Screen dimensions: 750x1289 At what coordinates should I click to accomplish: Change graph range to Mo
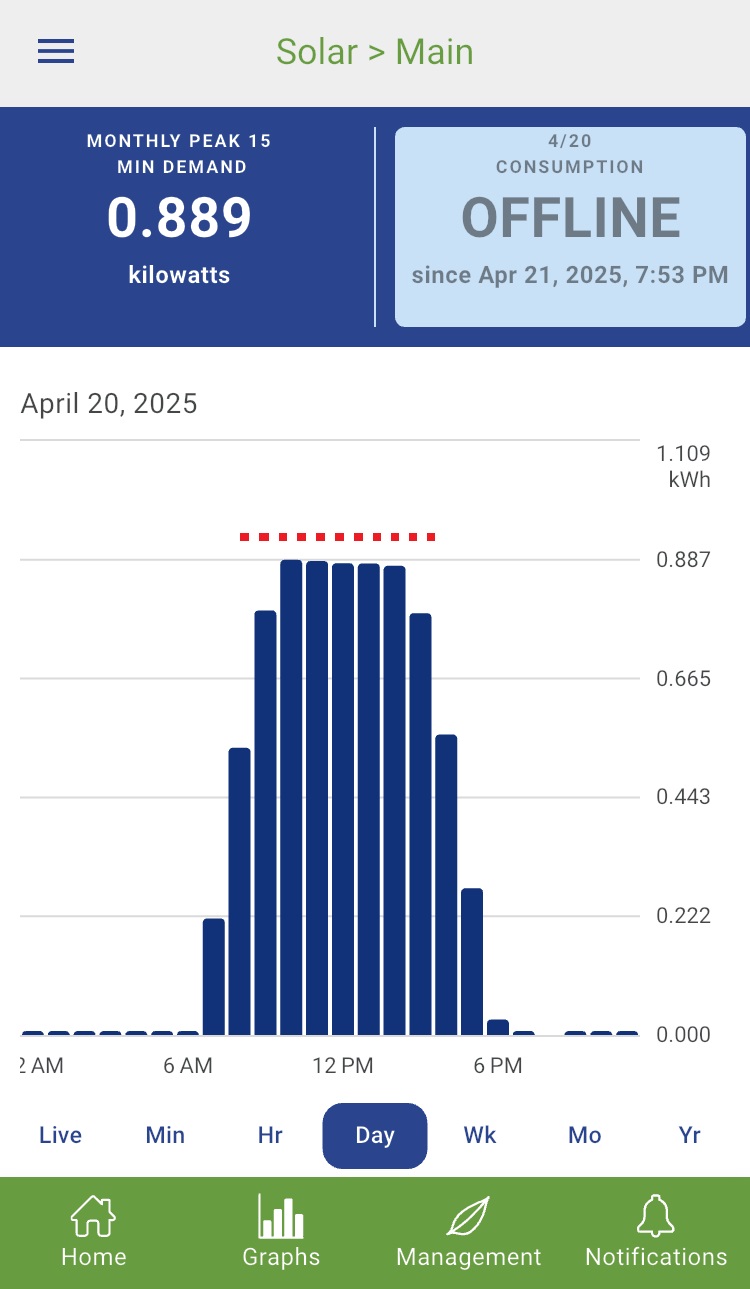pyautogui.click(x=585, y=1135)
